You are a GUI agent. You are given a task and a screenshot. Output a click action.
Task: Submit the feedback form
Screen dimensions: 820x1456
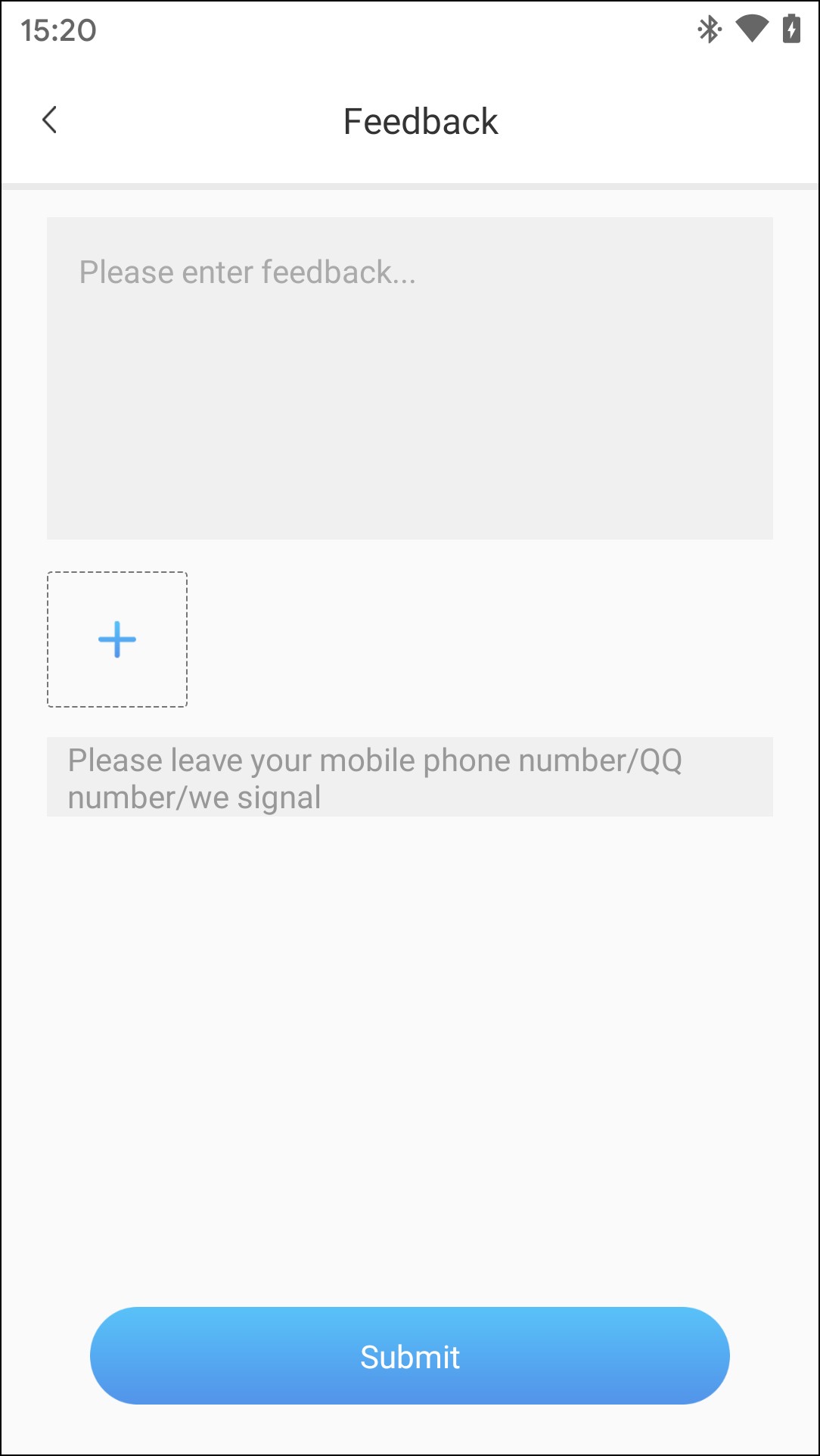[409, 1356]
